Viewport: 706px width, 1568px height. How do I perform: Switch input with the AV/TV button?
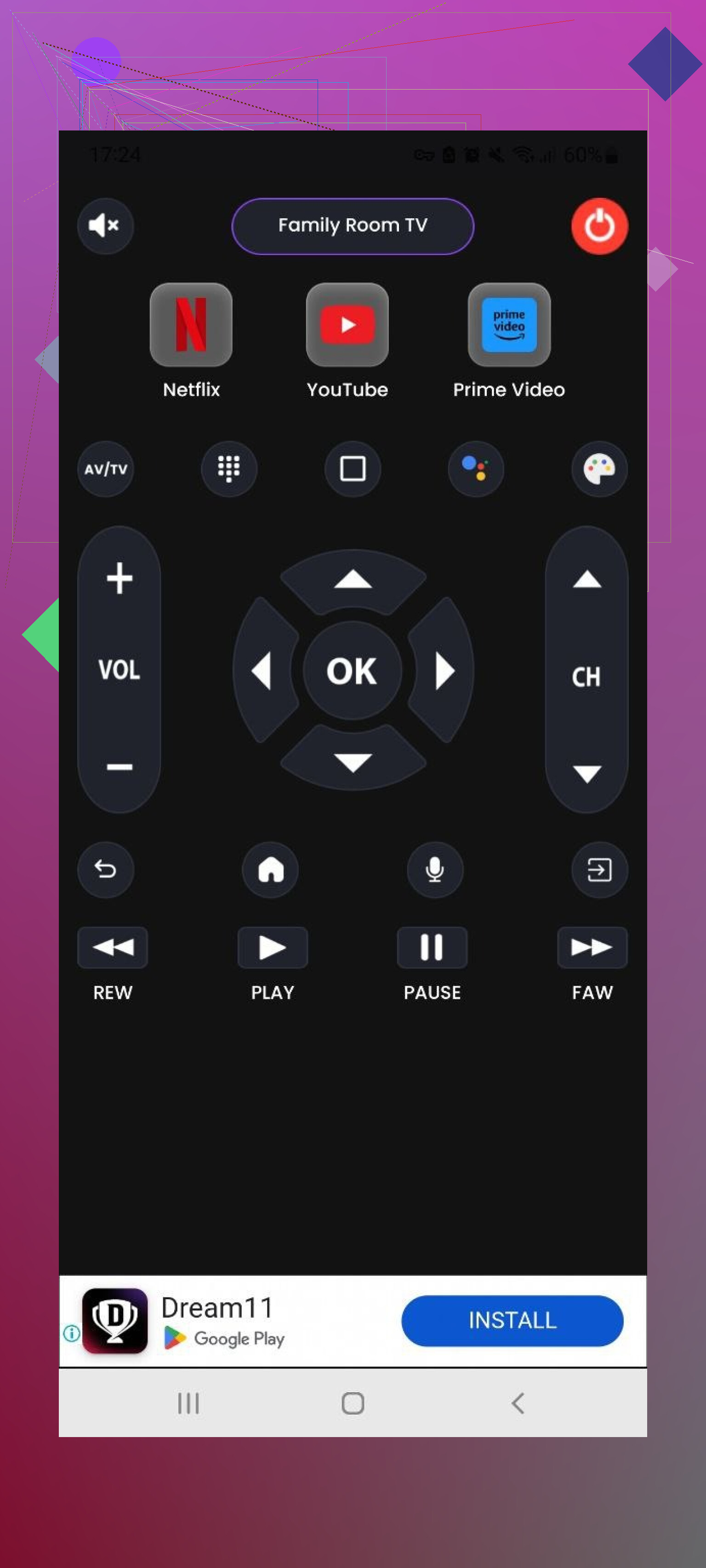pyautogui.click(x=106, y=469)
